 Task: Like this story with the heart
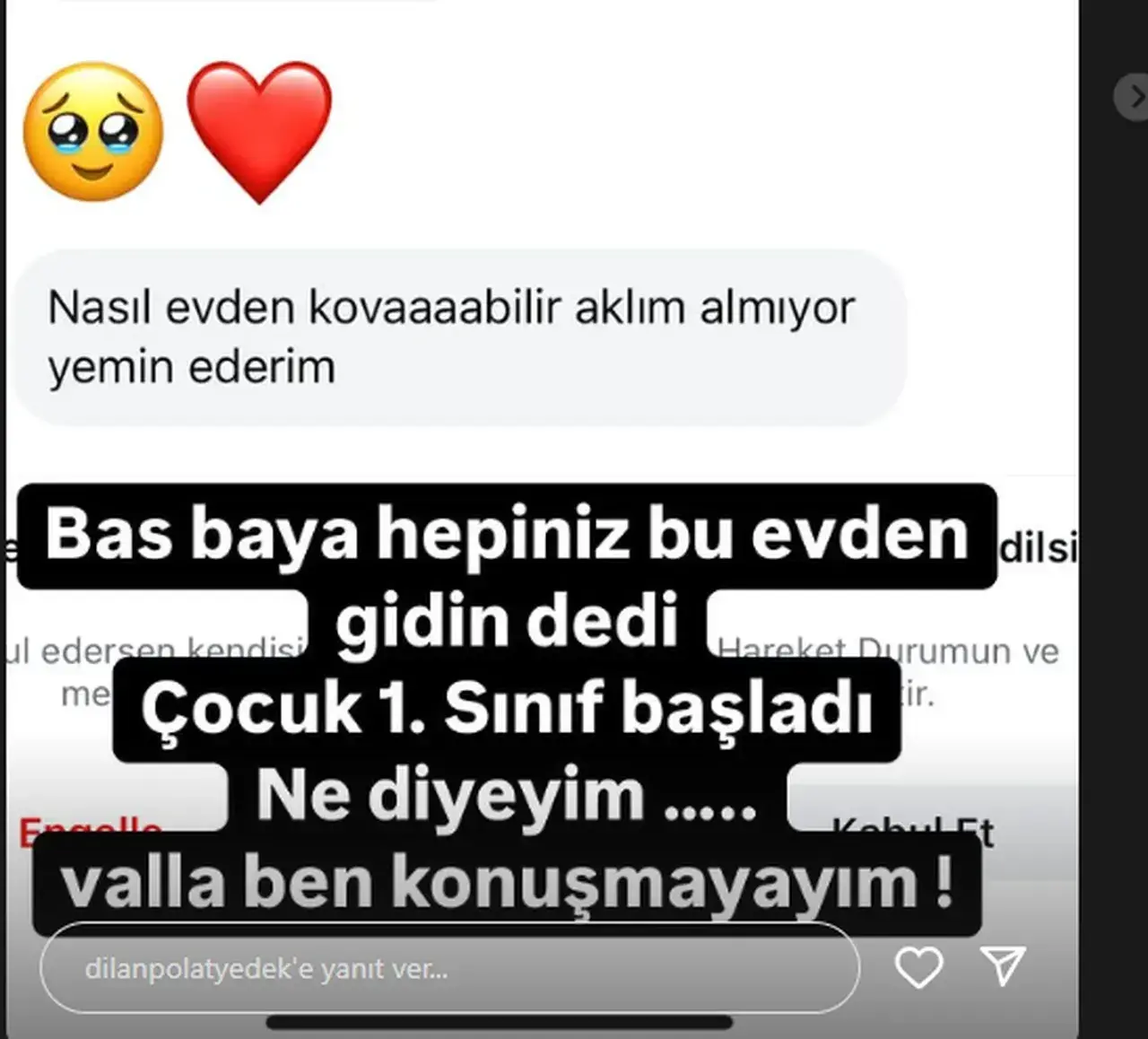[x=919, y=968]
